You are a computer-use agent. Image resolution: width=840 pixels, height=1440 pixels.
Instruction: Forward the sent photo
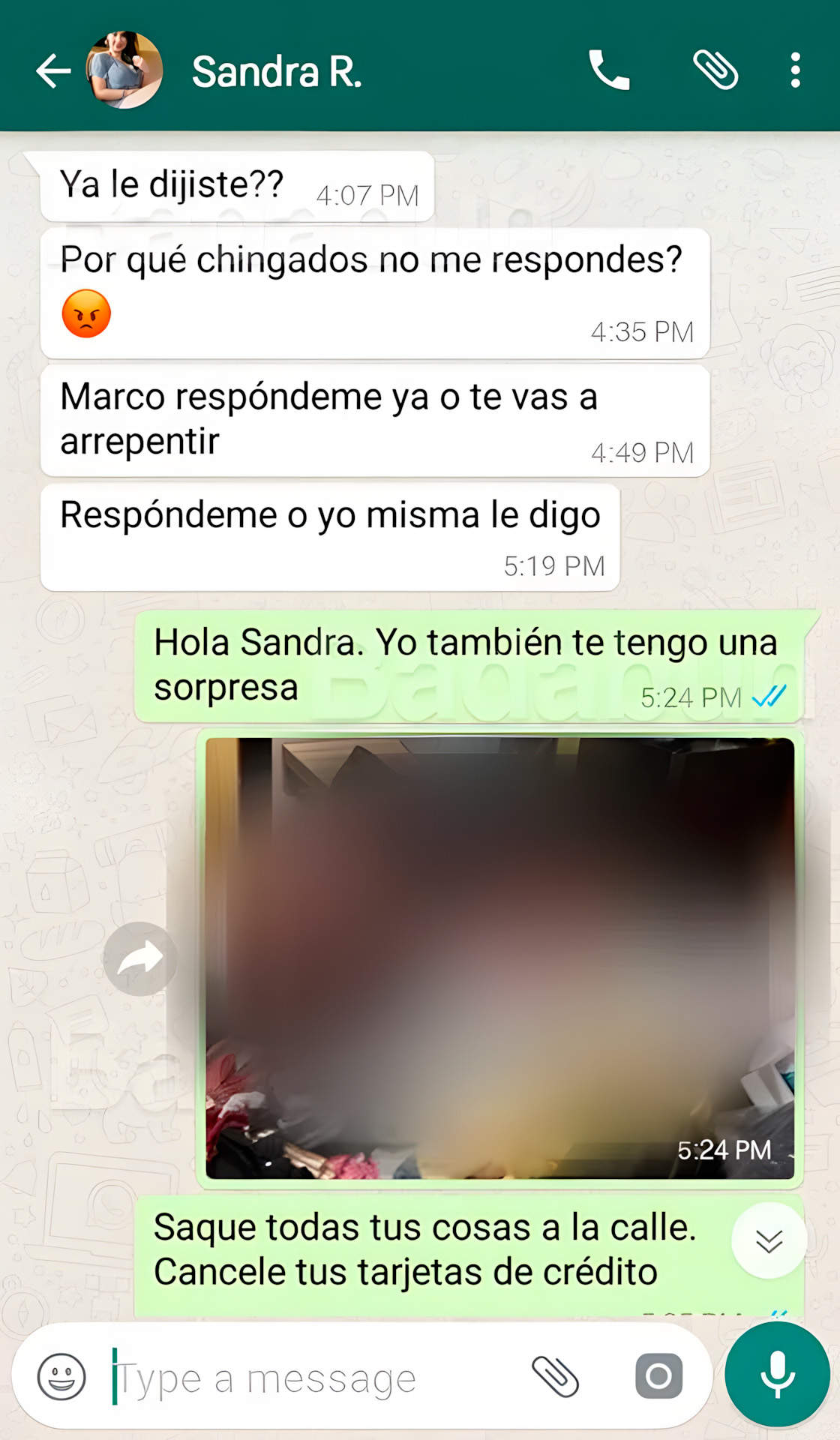pos(140,958)
